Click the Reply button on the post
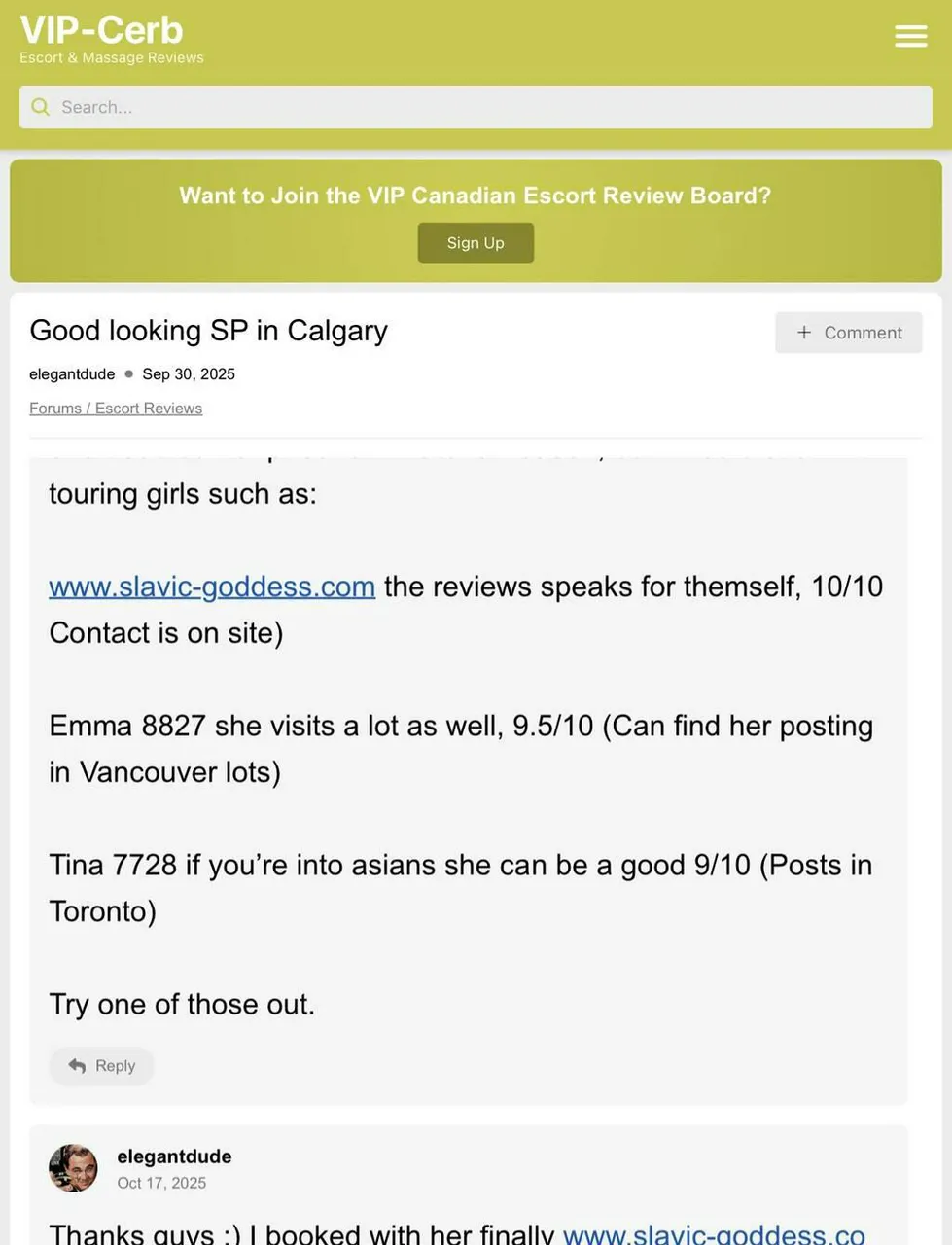The width and height of the screenshot is (952, 1245). 101,1065
